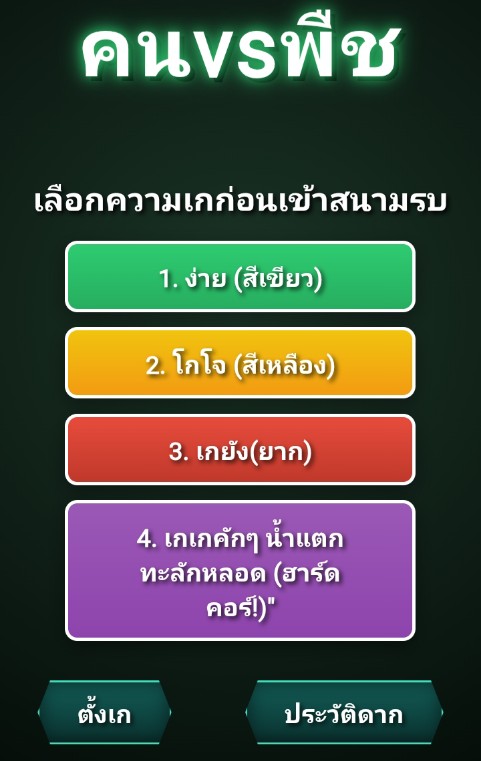Choose the yellow difficulty (โกโจ)
This screenshot has width=481, height=761.
coord(240,363)
